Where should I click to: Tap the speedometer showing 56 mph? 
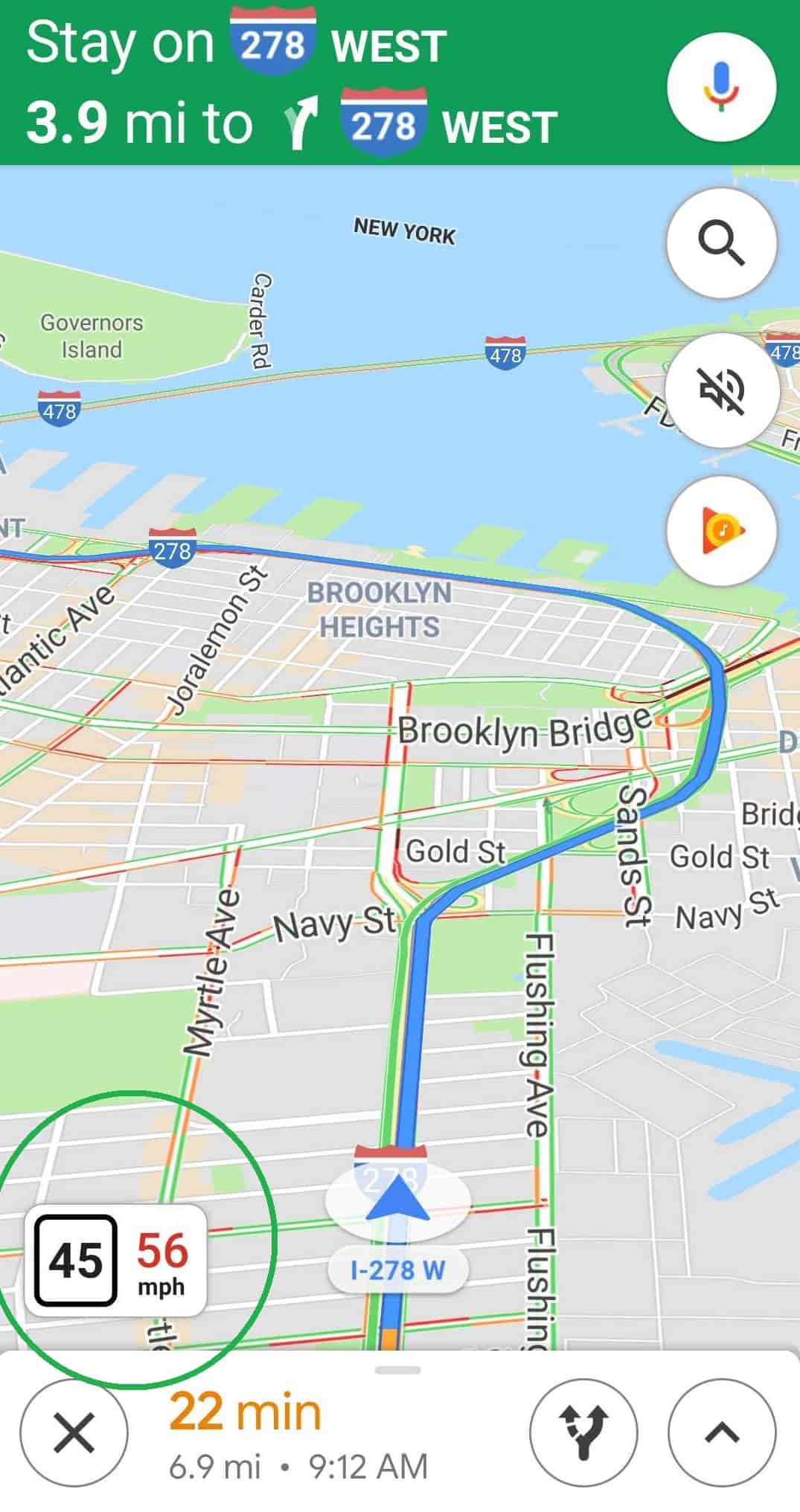coord(161,1261)
